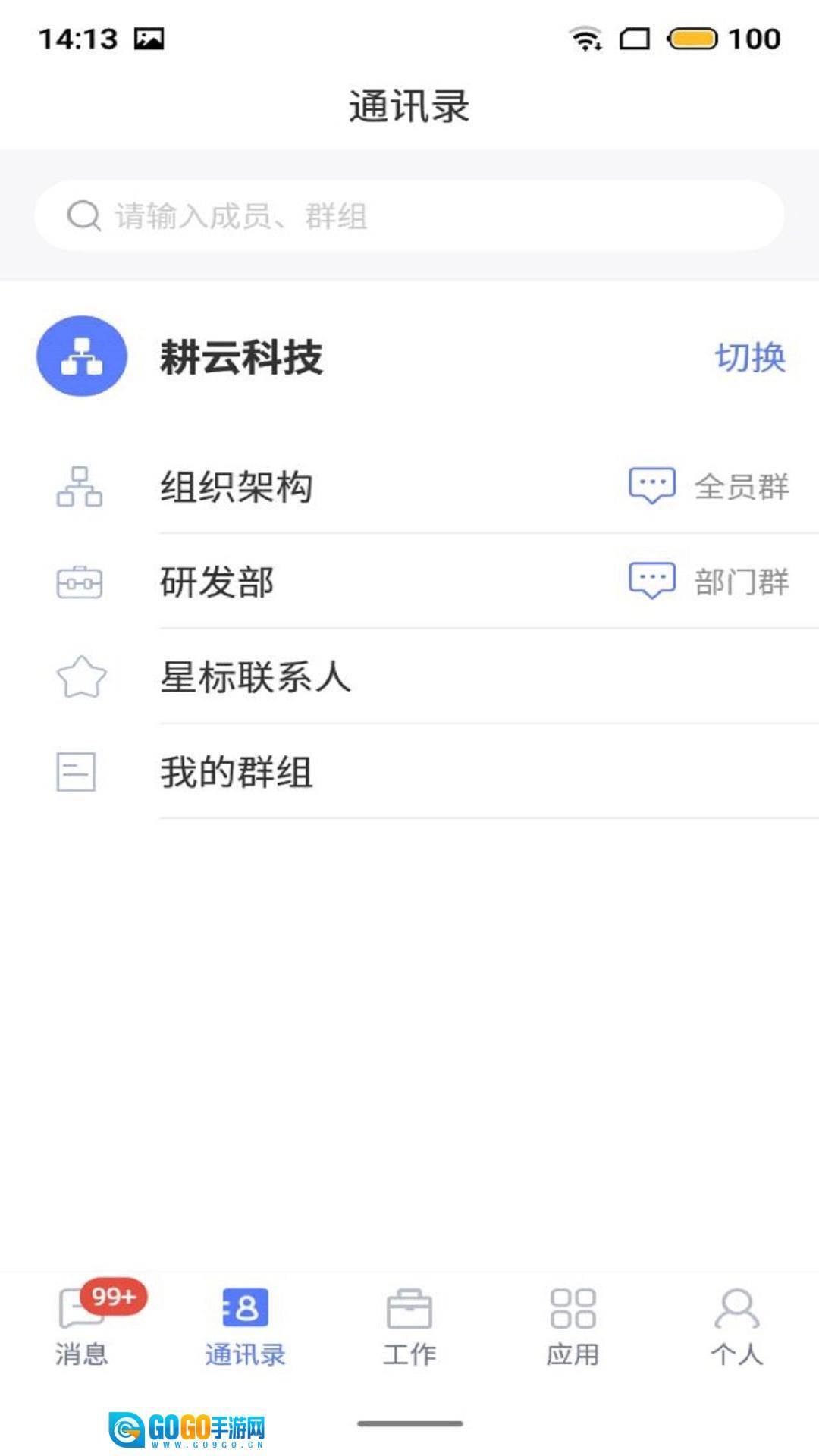
Task: Open the 研发部 department
Action: click(x=218, y=582)
